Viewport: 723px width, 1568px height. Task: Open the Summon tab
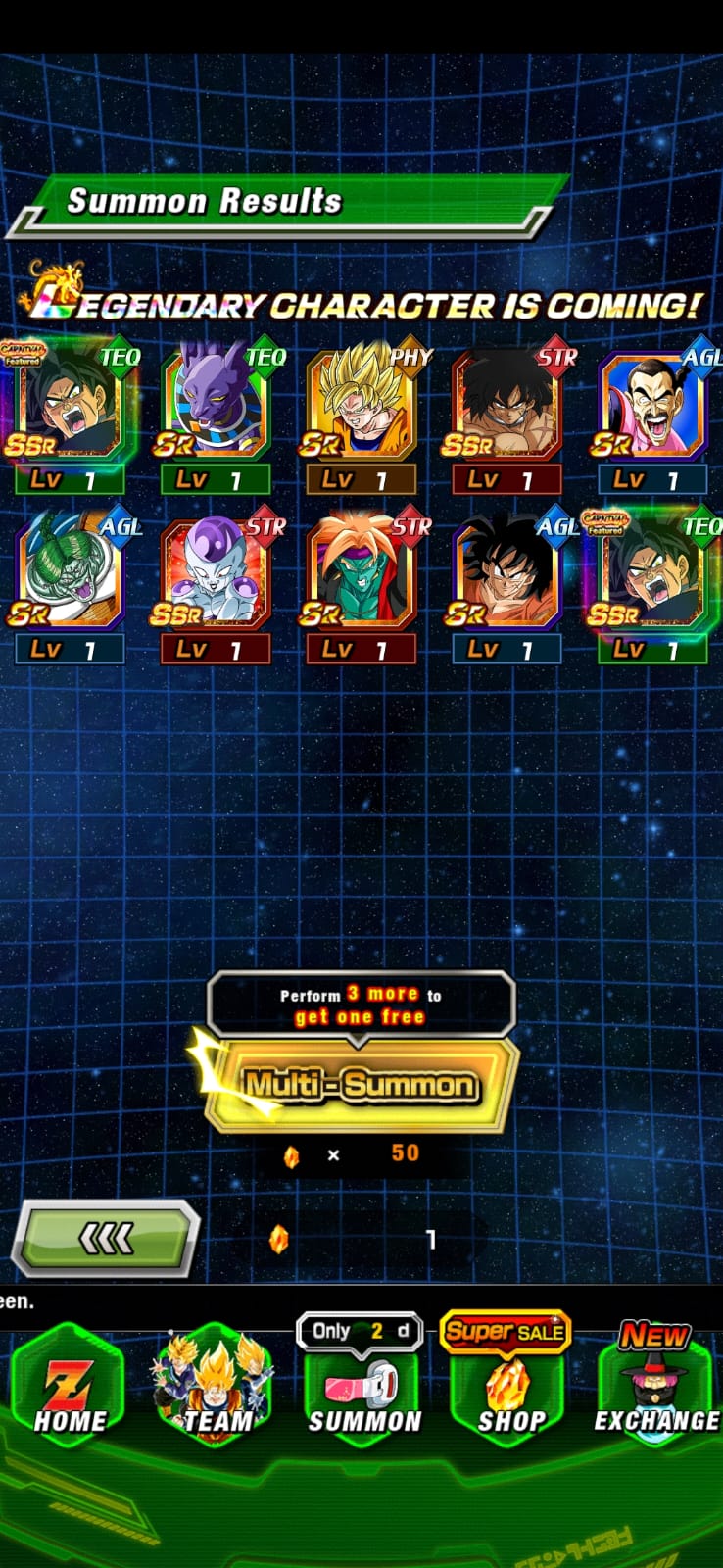click(361, 1384)
